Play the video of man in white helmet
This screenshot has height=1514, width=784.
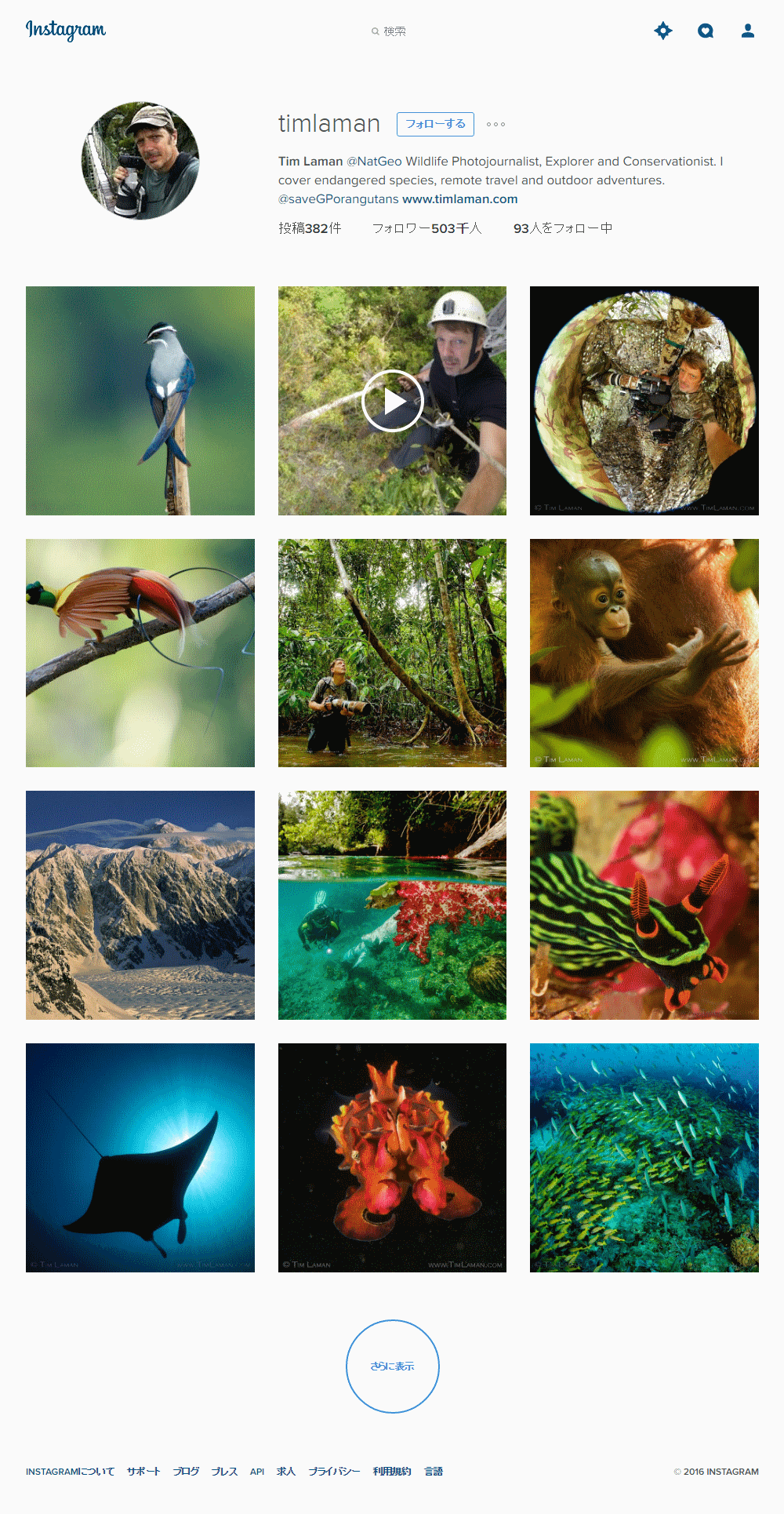coord(392,401)
